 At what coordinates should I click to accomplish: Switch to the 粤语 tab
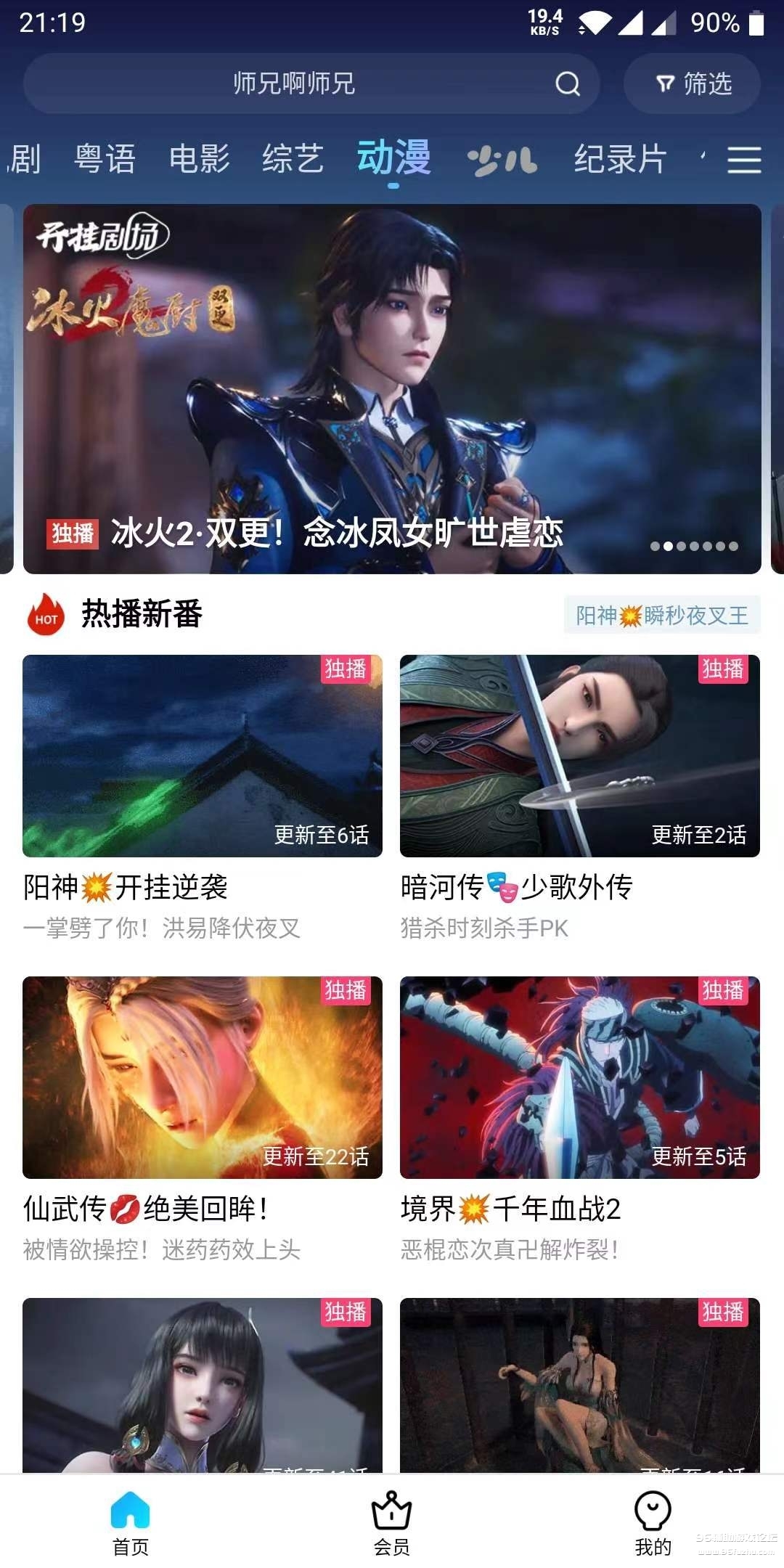click(105, 159)
